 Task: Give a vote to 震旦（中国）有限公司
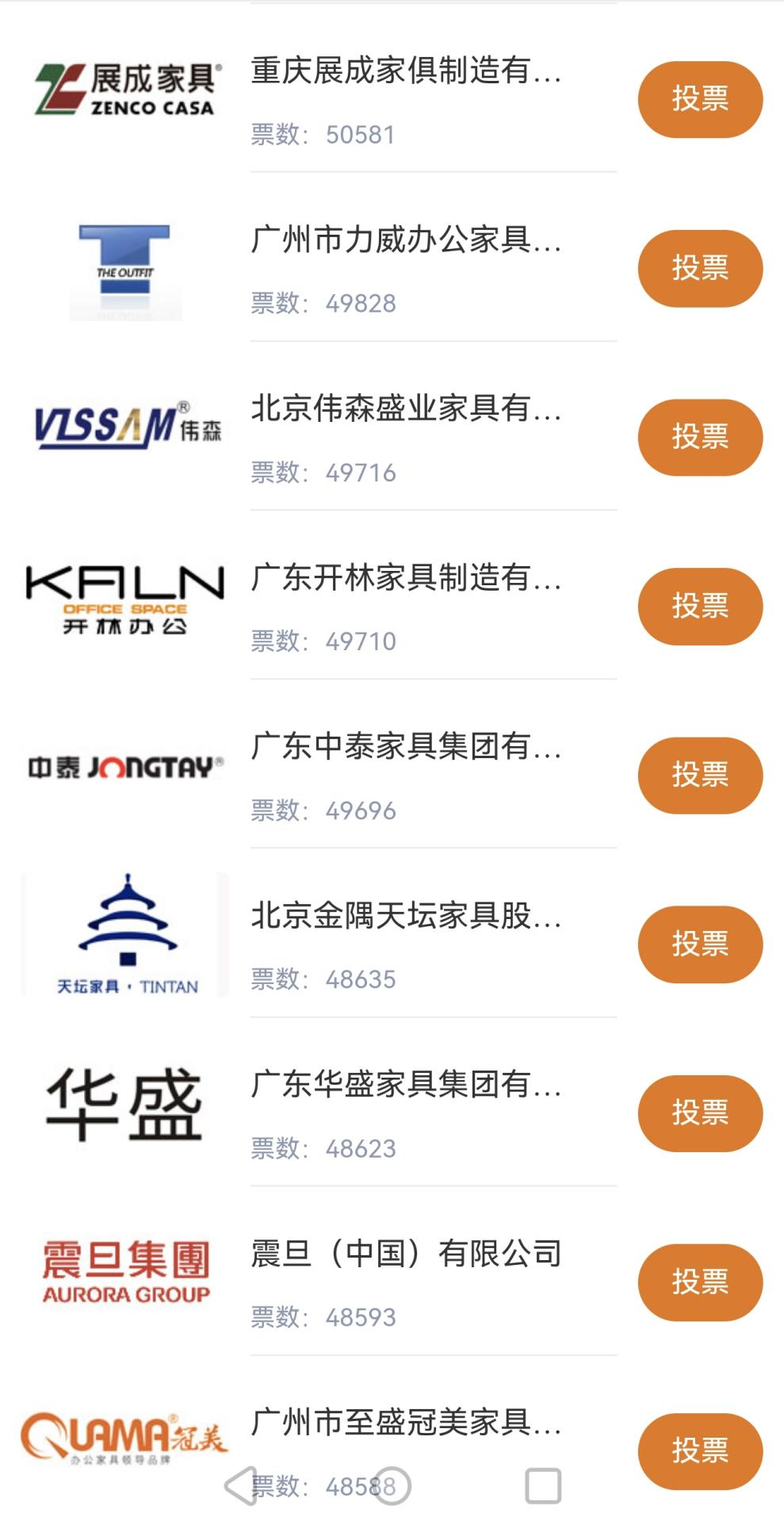click(x=700, y=1281)
